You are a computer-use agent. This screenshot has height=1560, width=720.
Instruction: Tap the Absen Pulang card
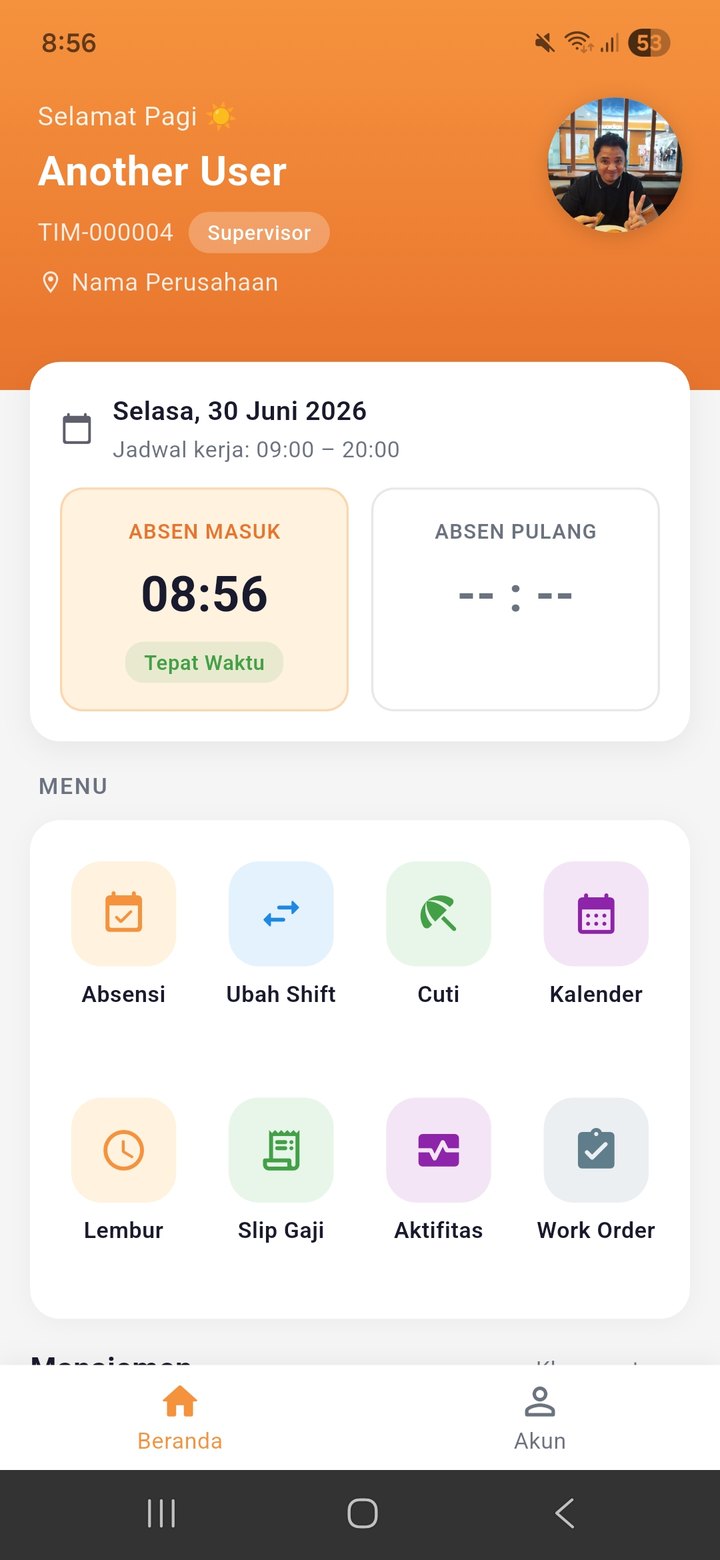(516, 599)
